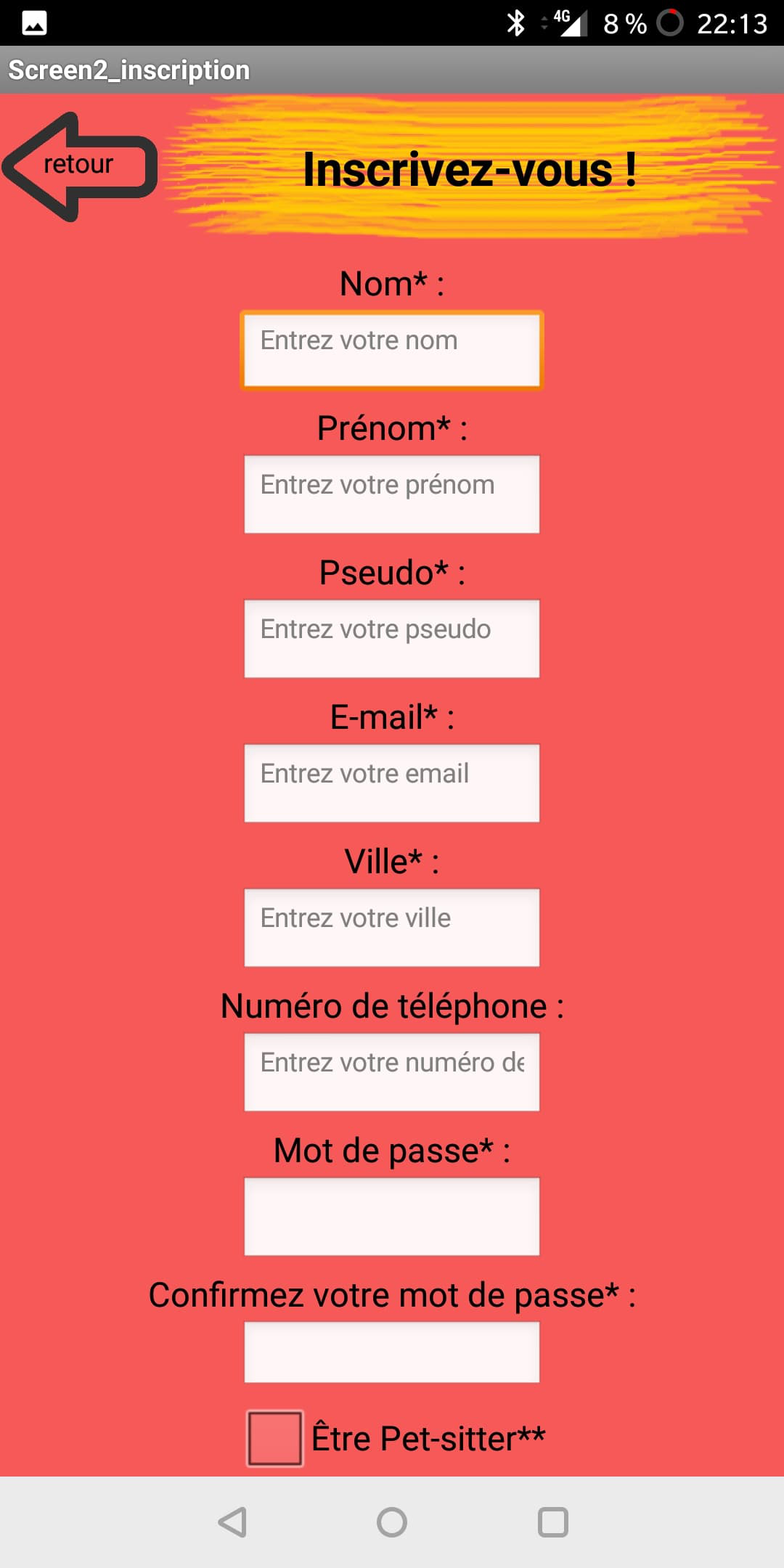Image resolution: width=784 pixels, height=1568 pixels.
Task: Focus the Numéro de téléphone field
Action: tap(392, 1072)
